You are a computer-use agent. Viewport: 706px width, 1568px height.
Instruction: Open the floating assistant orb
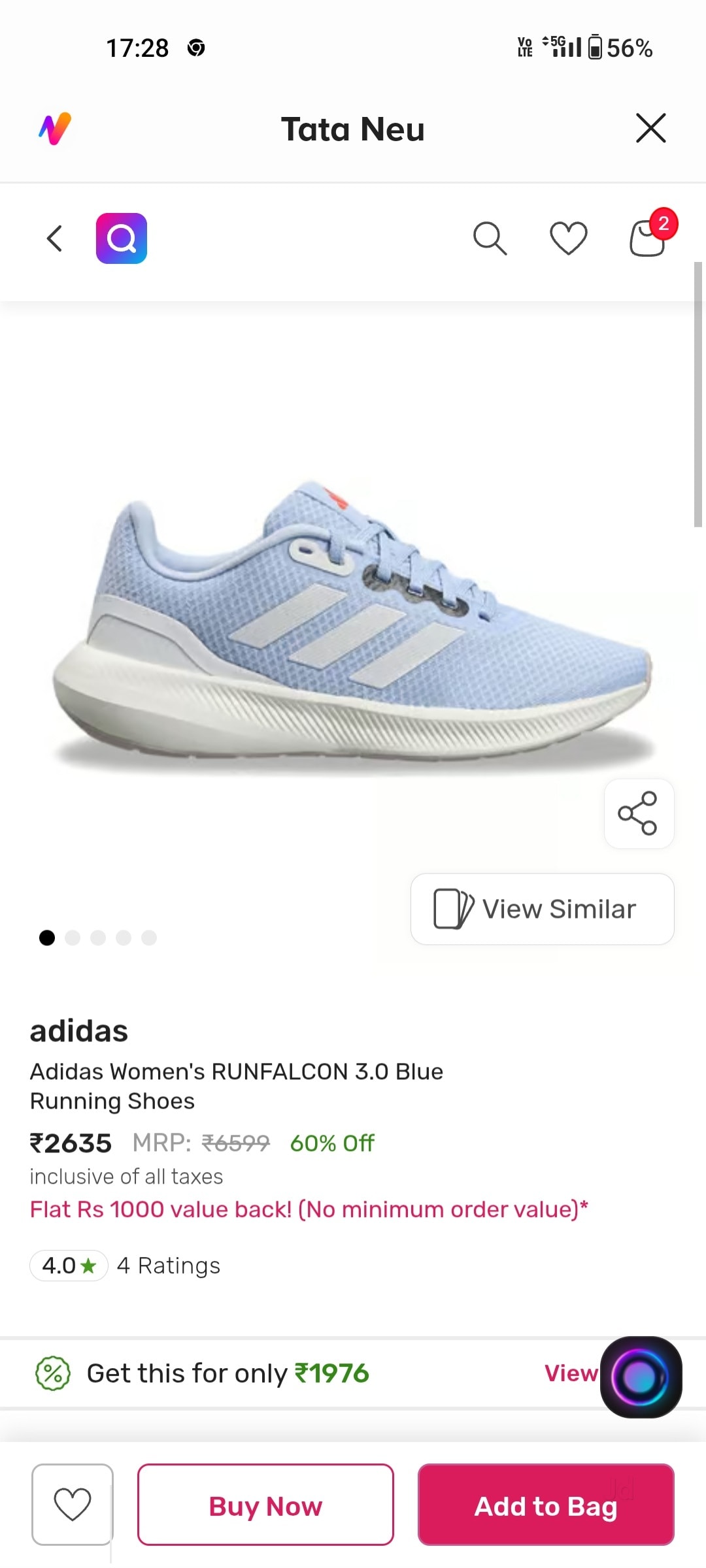tap(641, 1377)
